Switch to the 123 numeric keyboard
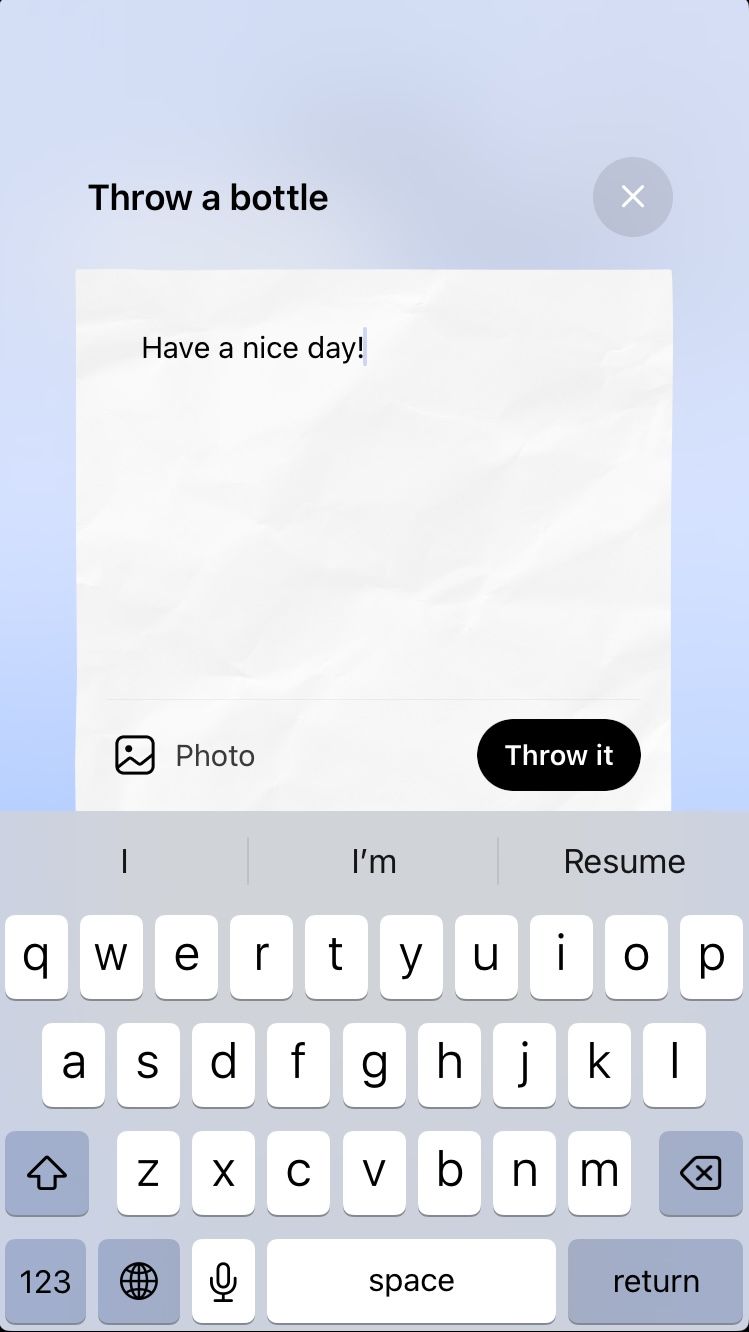This screenshot has height=1332, width=749. 46,1281
